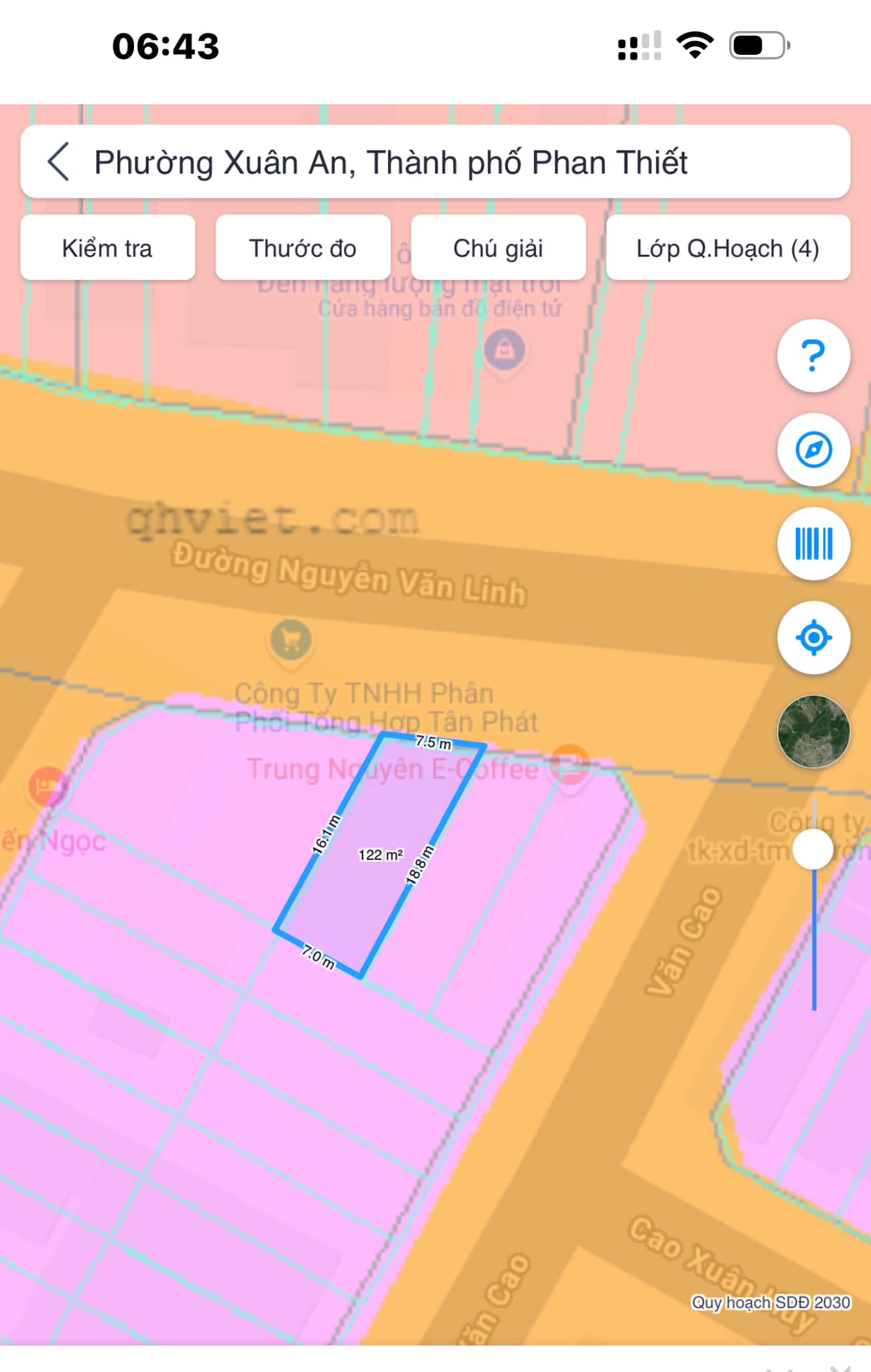The height and width of the screenshot is (1372, 871).
Task: Switch to satellite imagery thumbnail
Action: (813, 731)
